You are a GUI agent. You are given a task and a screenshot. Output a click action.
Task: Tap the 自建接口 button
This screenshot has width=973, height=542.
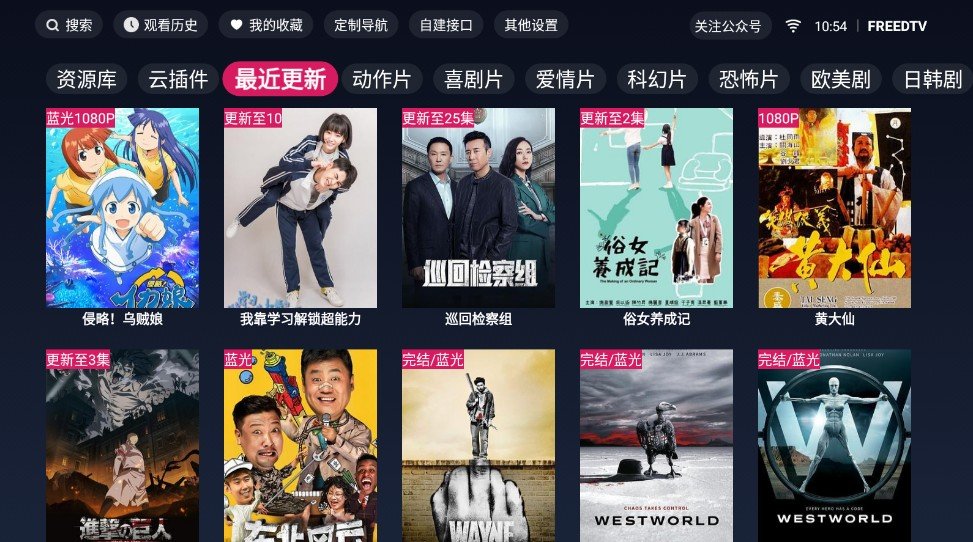pyautogui.click(x=446, y=25)
